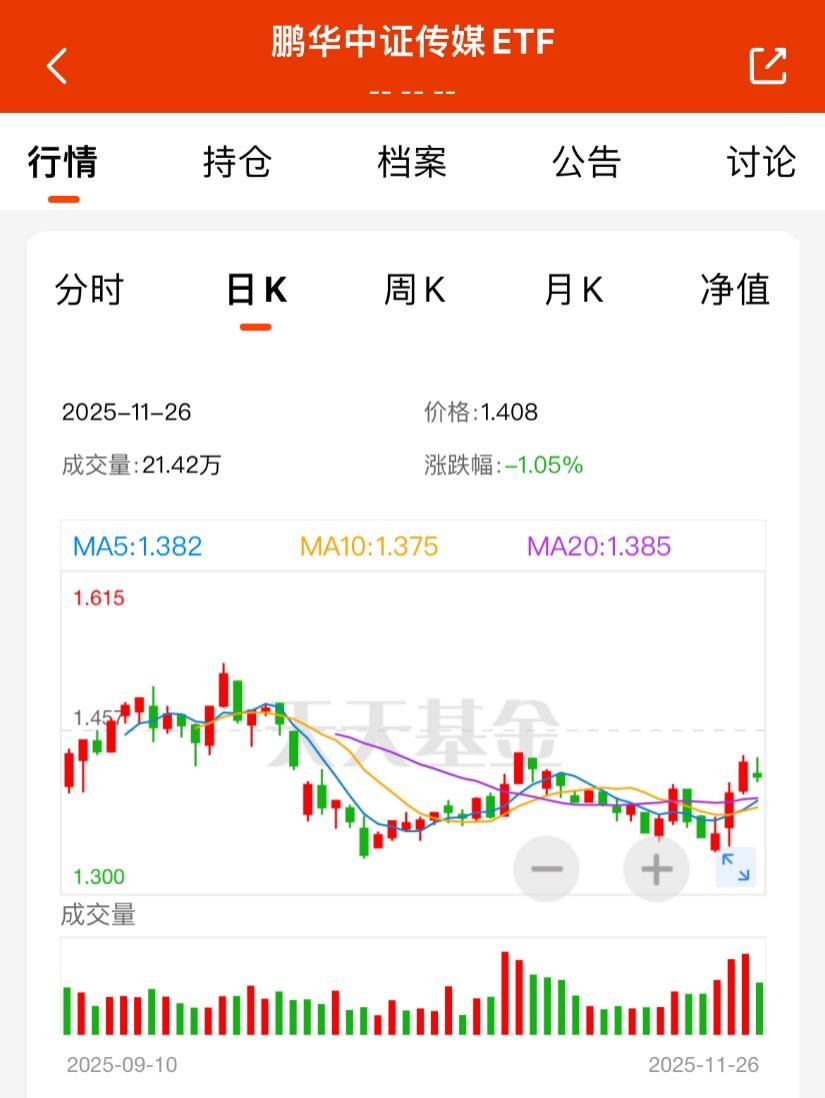View the 讨论 tab
This screenshot has height=1098, width=825.
click(761, 162)
